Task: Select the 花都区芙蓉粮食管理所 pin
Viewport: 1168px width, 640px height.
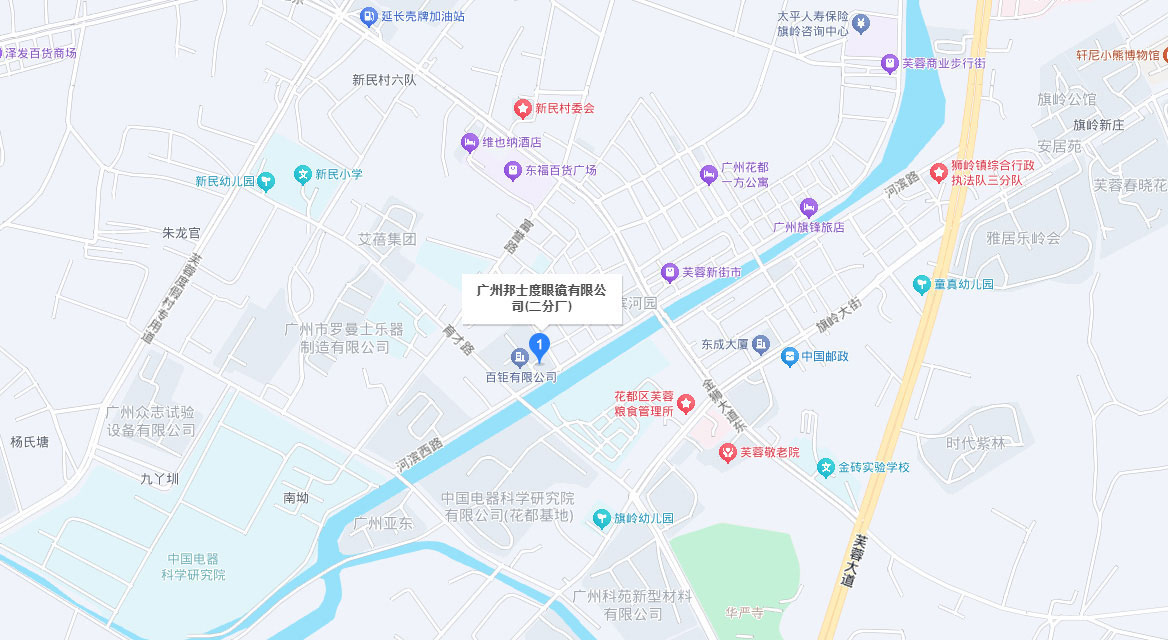Action: click(686, 404)
